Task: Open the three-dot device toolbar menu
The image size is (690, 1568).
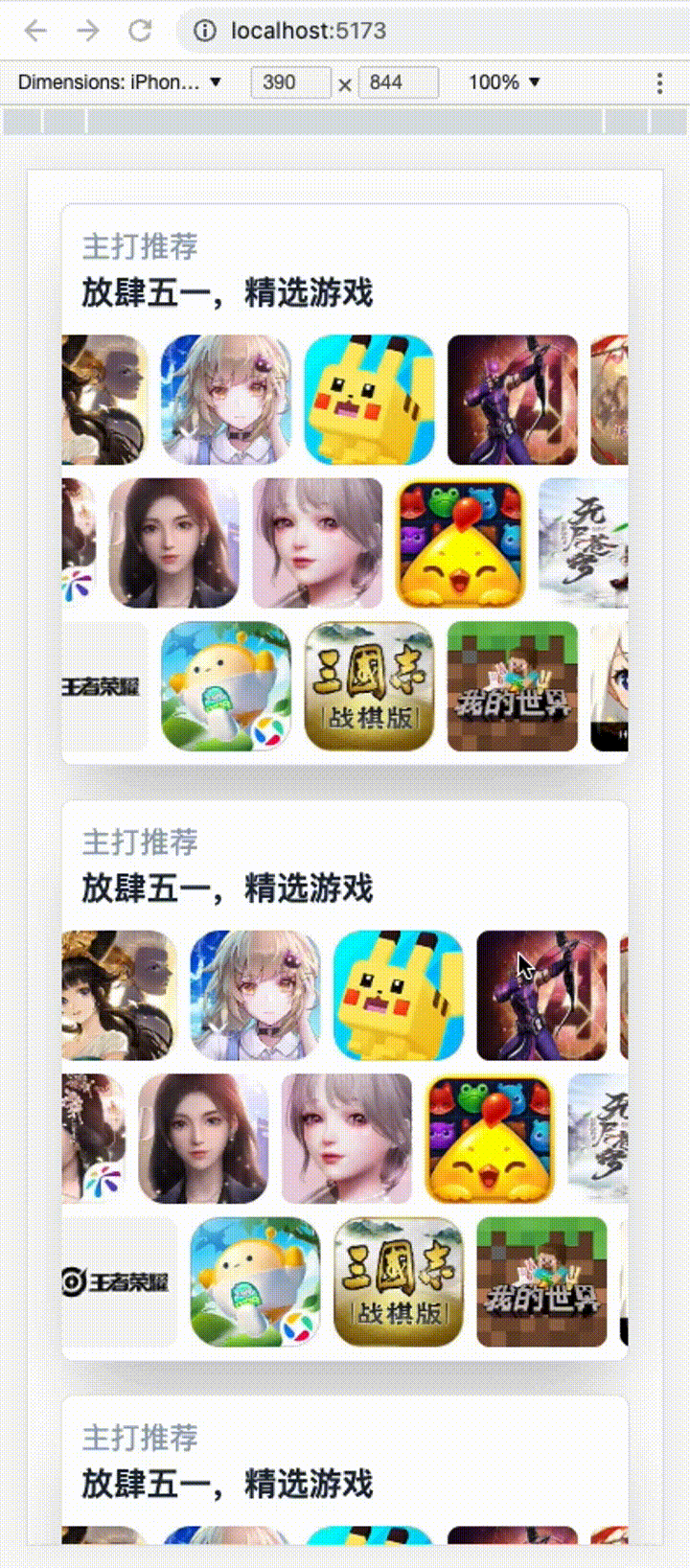Action: (x=659, y=82)
